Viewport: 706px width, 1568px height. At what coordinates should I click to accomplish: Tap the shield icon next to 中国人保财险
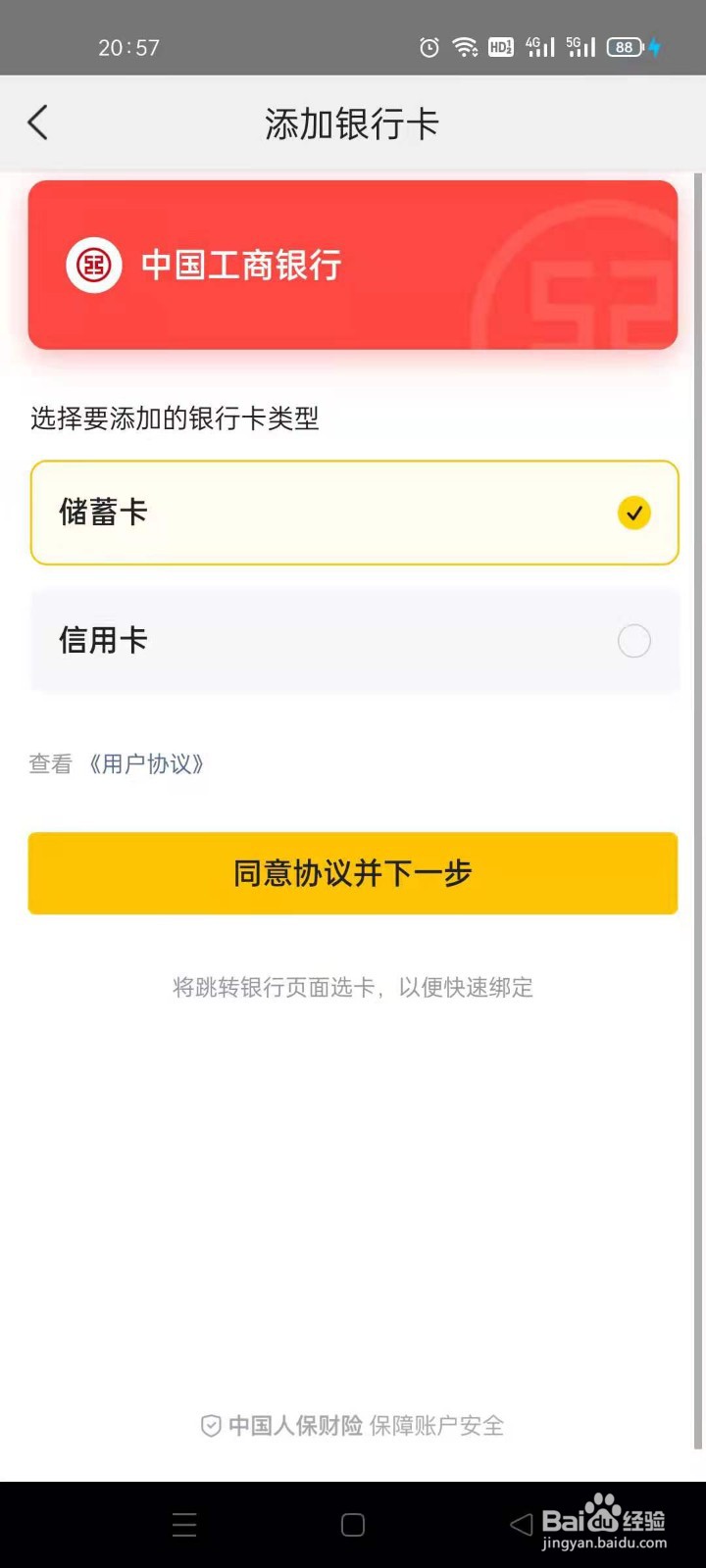pyautogui.click(x=210, y=1426)
